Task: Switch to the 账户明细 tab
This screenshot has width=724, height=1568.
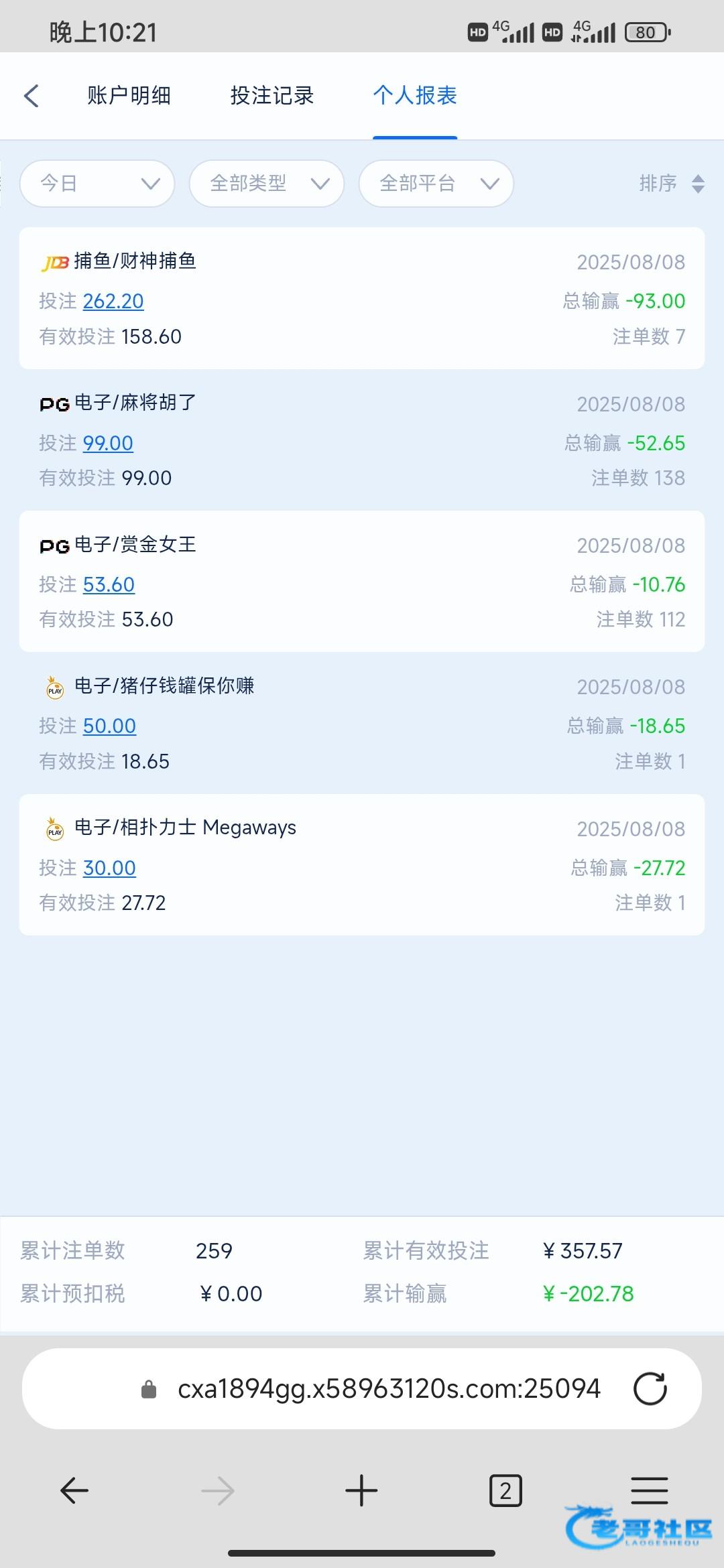Action: (x=129, y=96)
